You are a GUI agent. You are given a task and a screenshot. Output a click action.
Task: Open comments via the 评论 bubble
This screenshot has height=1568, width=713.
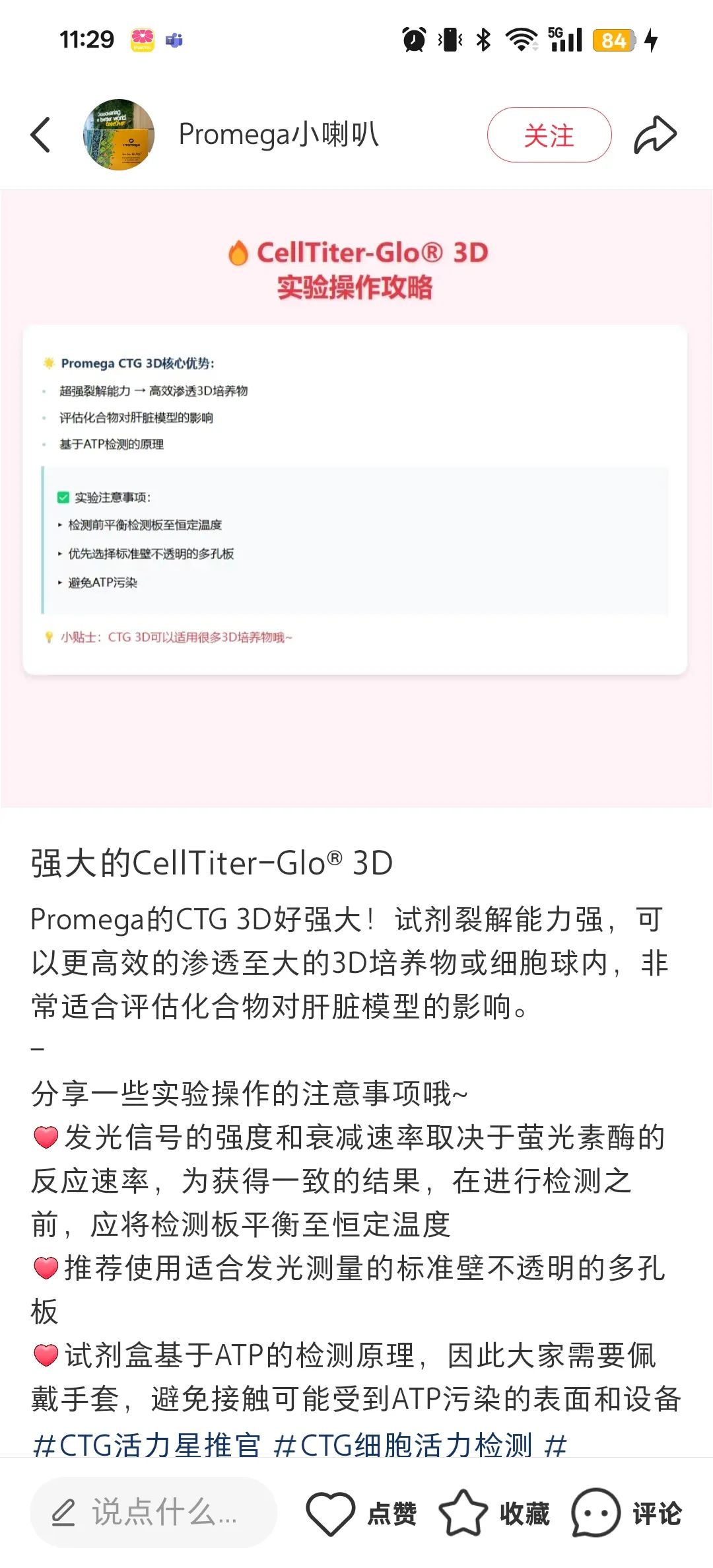[595, 1512]
